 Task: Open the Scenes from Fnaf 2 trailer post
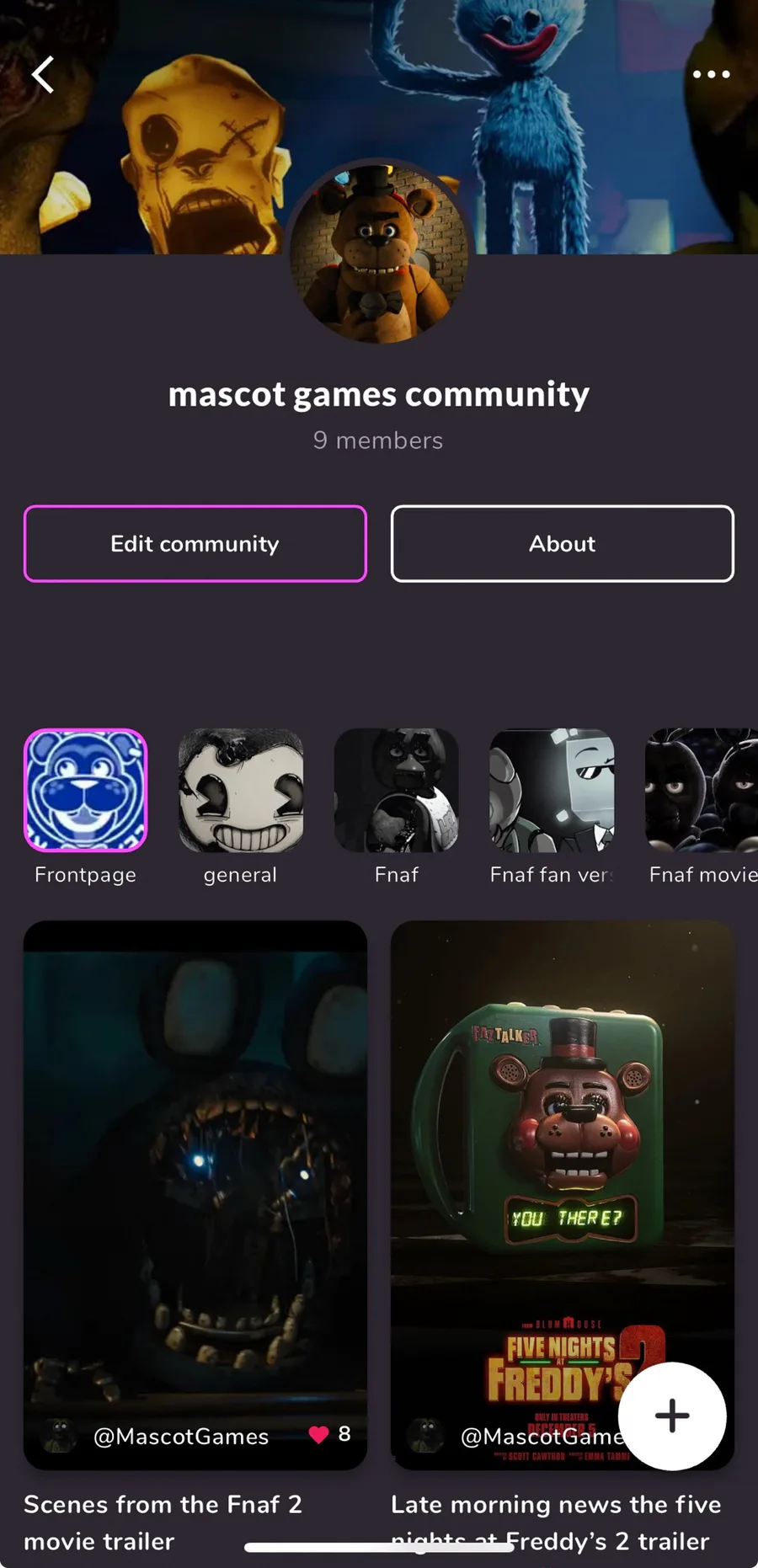click(x=195, y=1194)
